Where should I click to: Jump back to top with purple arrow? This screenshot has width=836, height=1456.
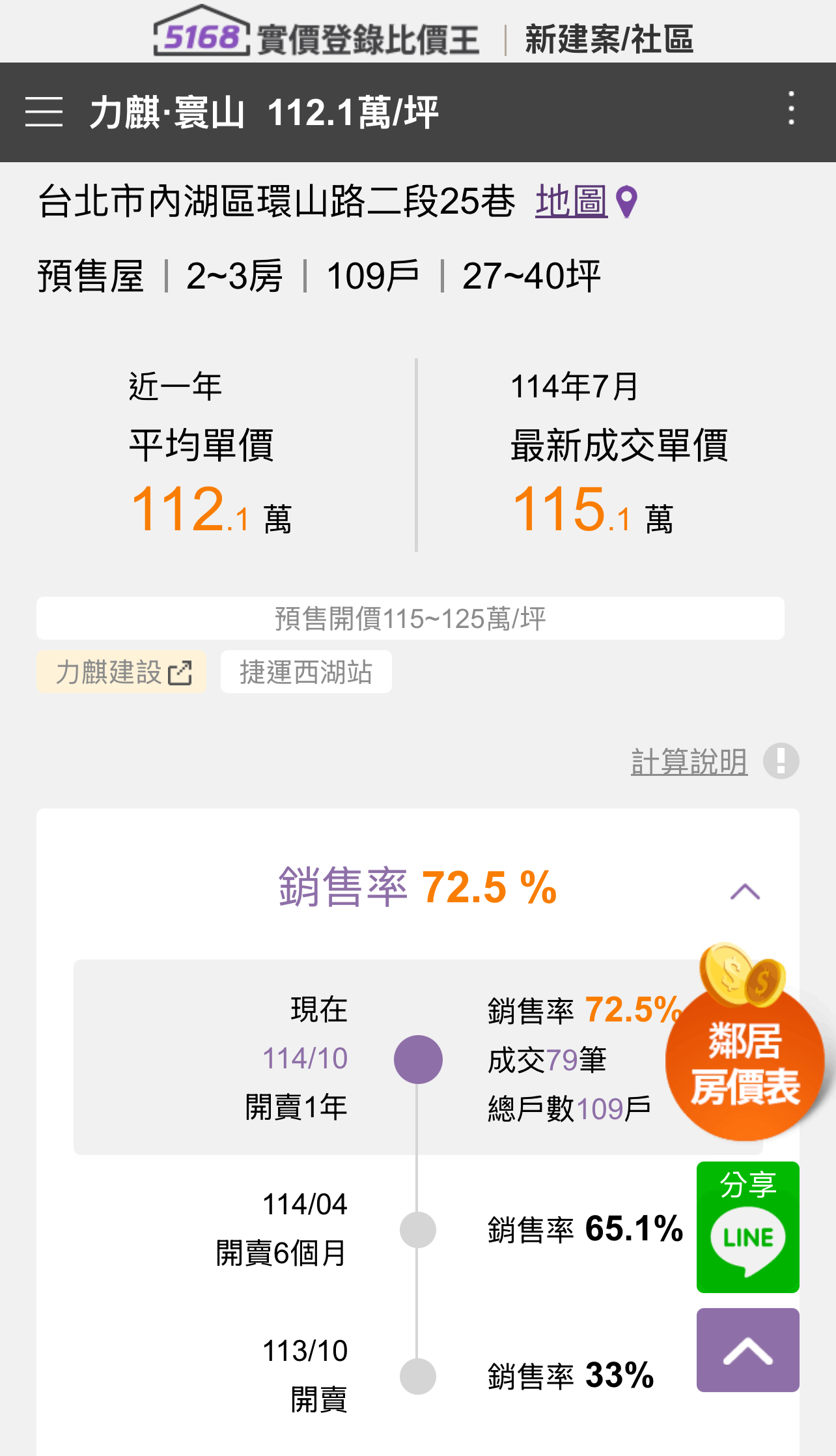click(x=747, y=1350)
